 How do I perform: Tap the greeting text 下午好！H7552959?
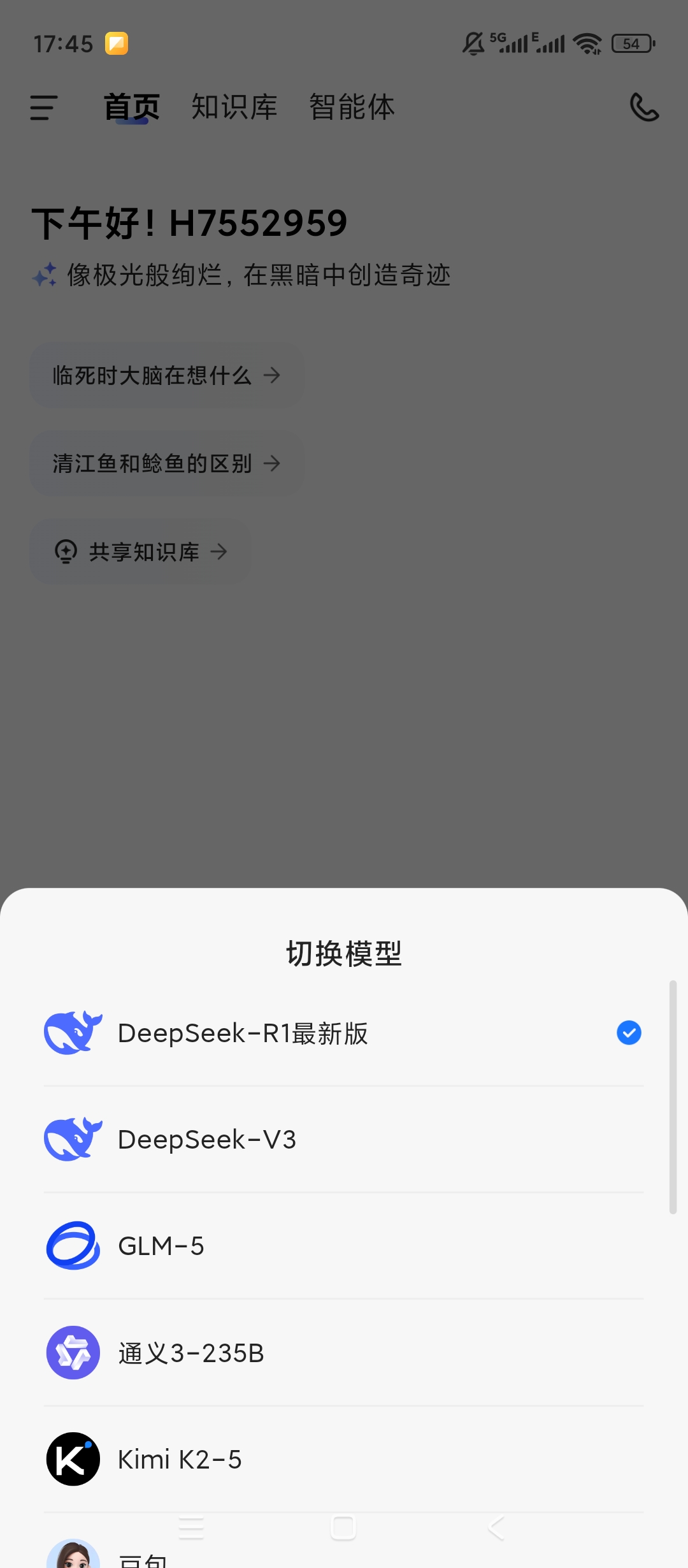[189, 222]
